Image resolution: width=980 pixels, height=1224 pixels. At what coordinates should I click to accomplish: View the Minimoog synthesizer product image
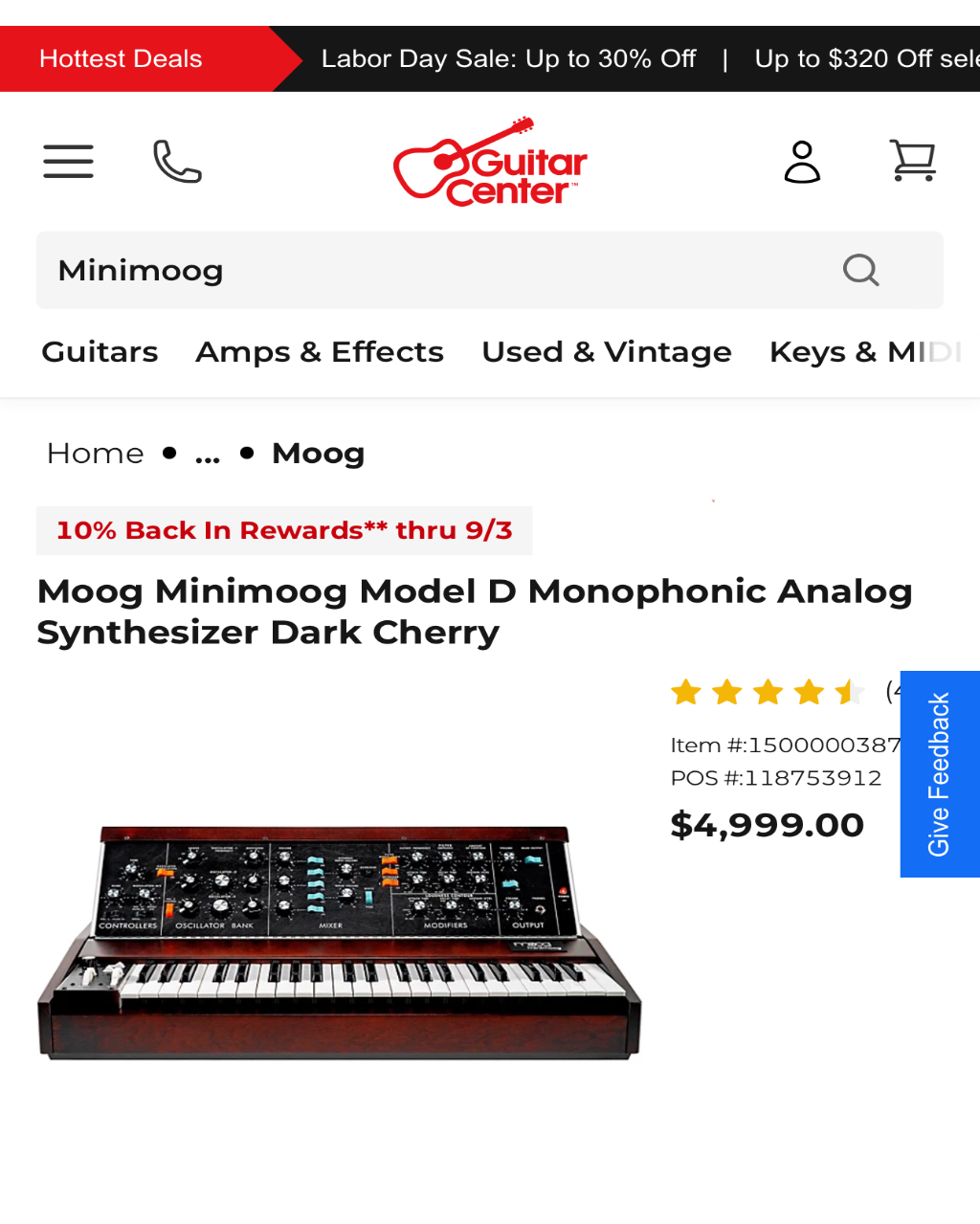[x=340, y=943]
